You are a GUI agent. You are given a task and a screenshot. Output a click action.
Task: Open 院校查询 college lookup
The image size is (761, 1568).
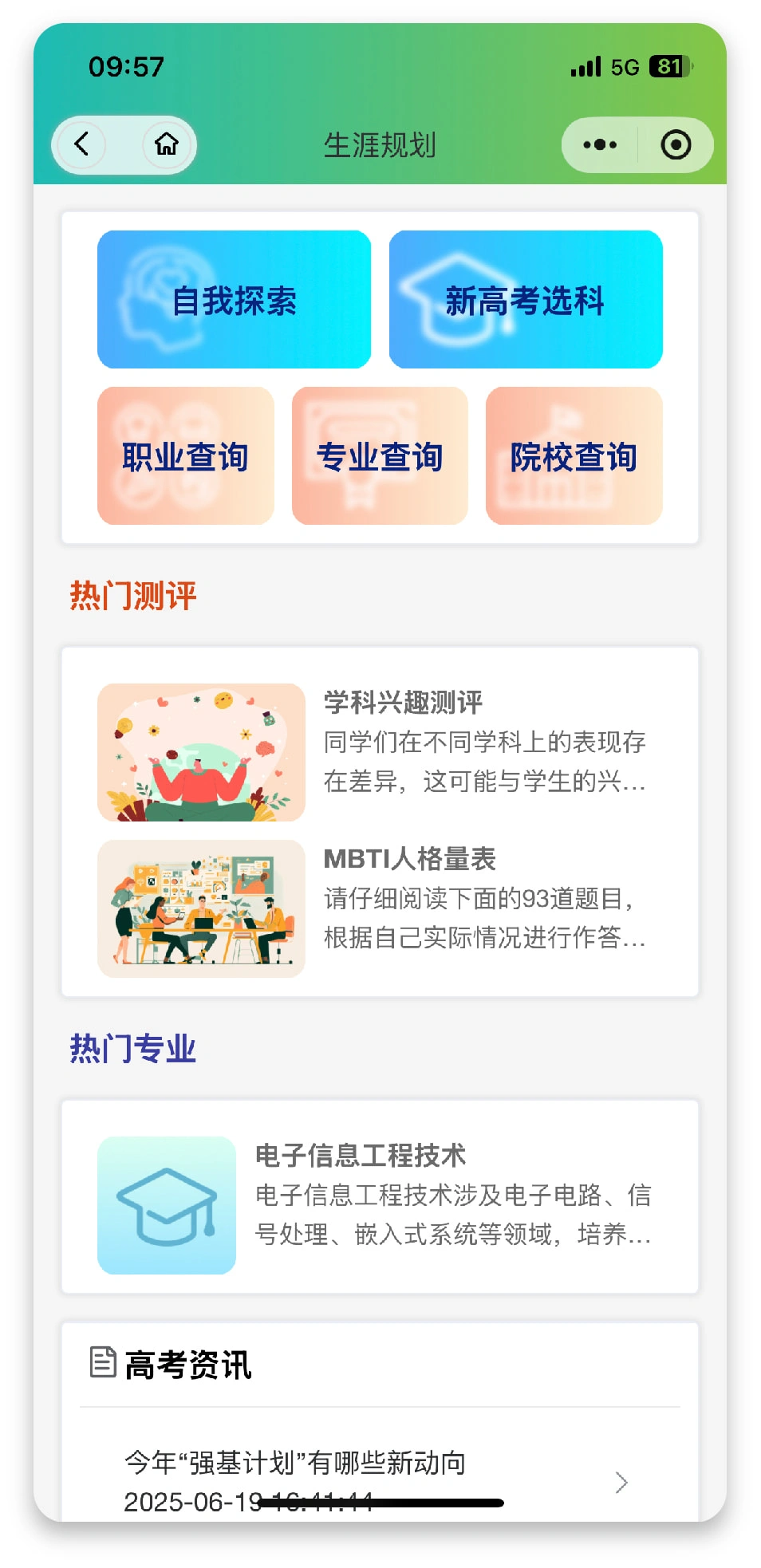tap(574, 456)
